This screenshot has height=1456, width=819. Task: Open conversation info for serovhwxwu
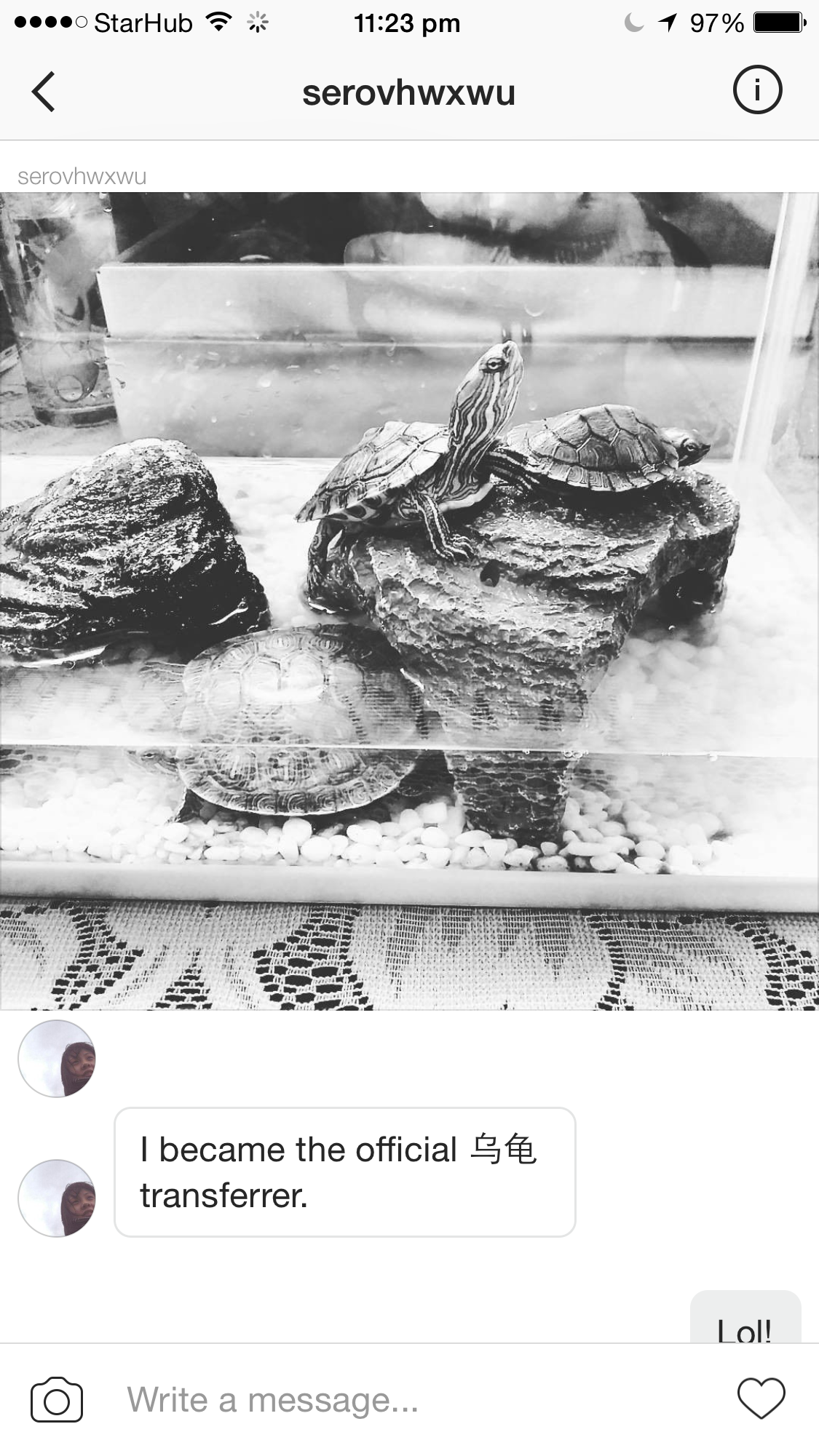pos(757,90)
